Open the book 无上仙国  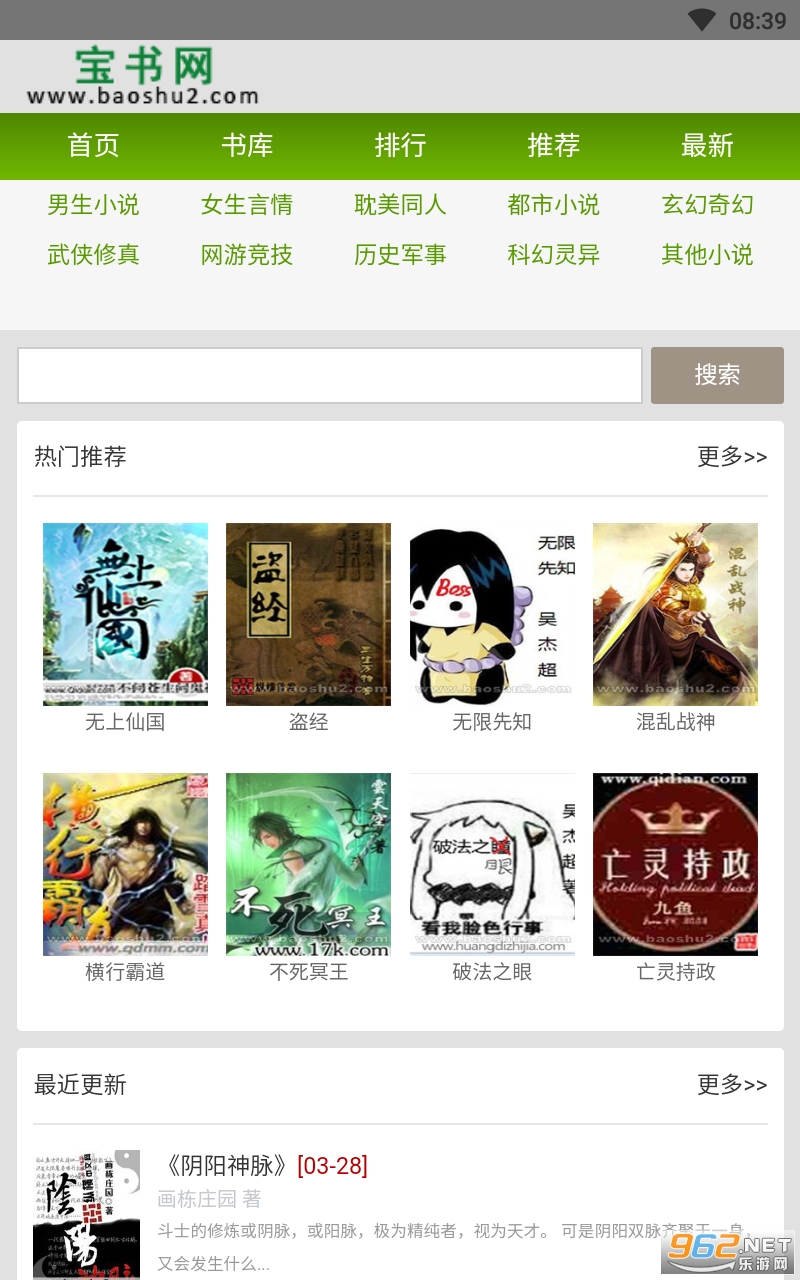coord(125,627)
